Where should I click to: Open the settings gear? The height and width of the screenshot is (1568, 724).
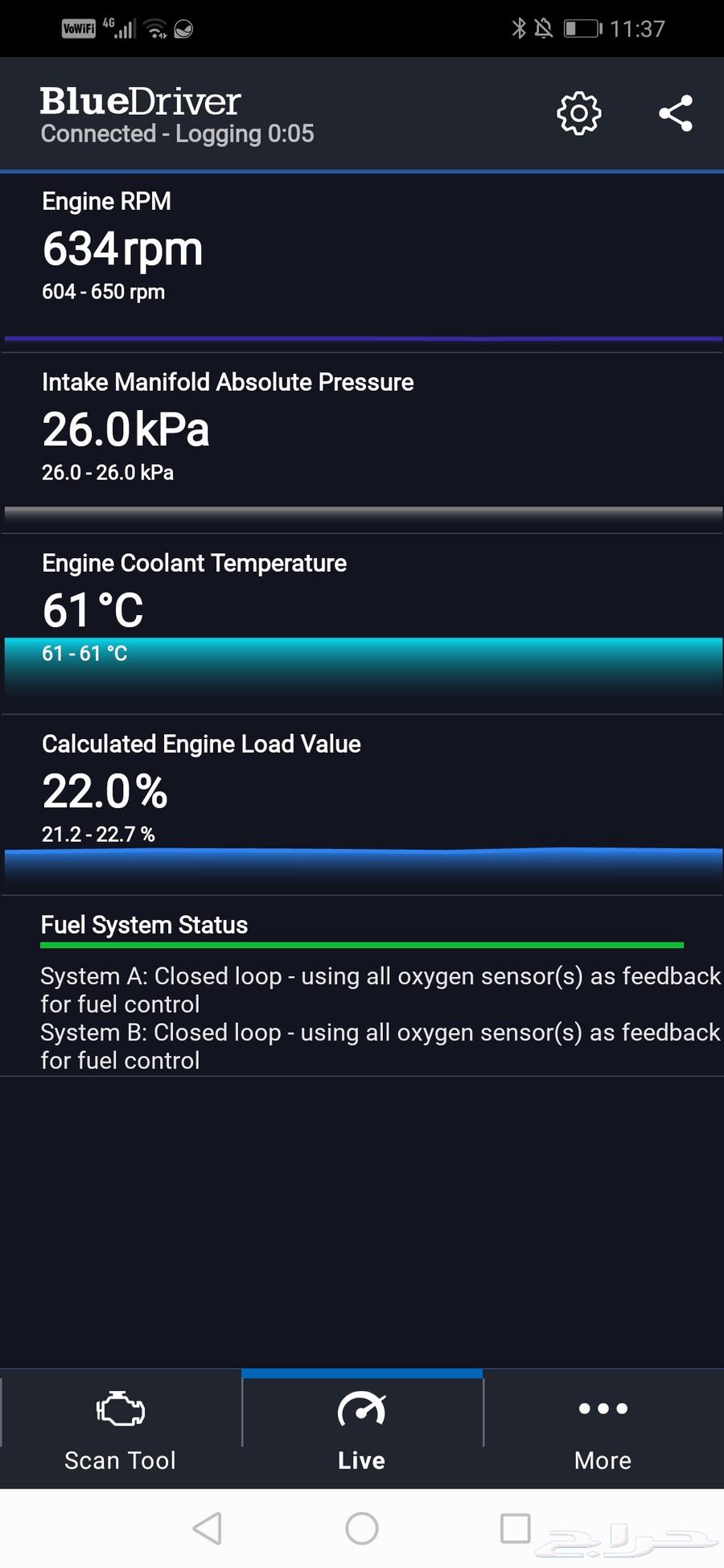(x=579, y=113)
